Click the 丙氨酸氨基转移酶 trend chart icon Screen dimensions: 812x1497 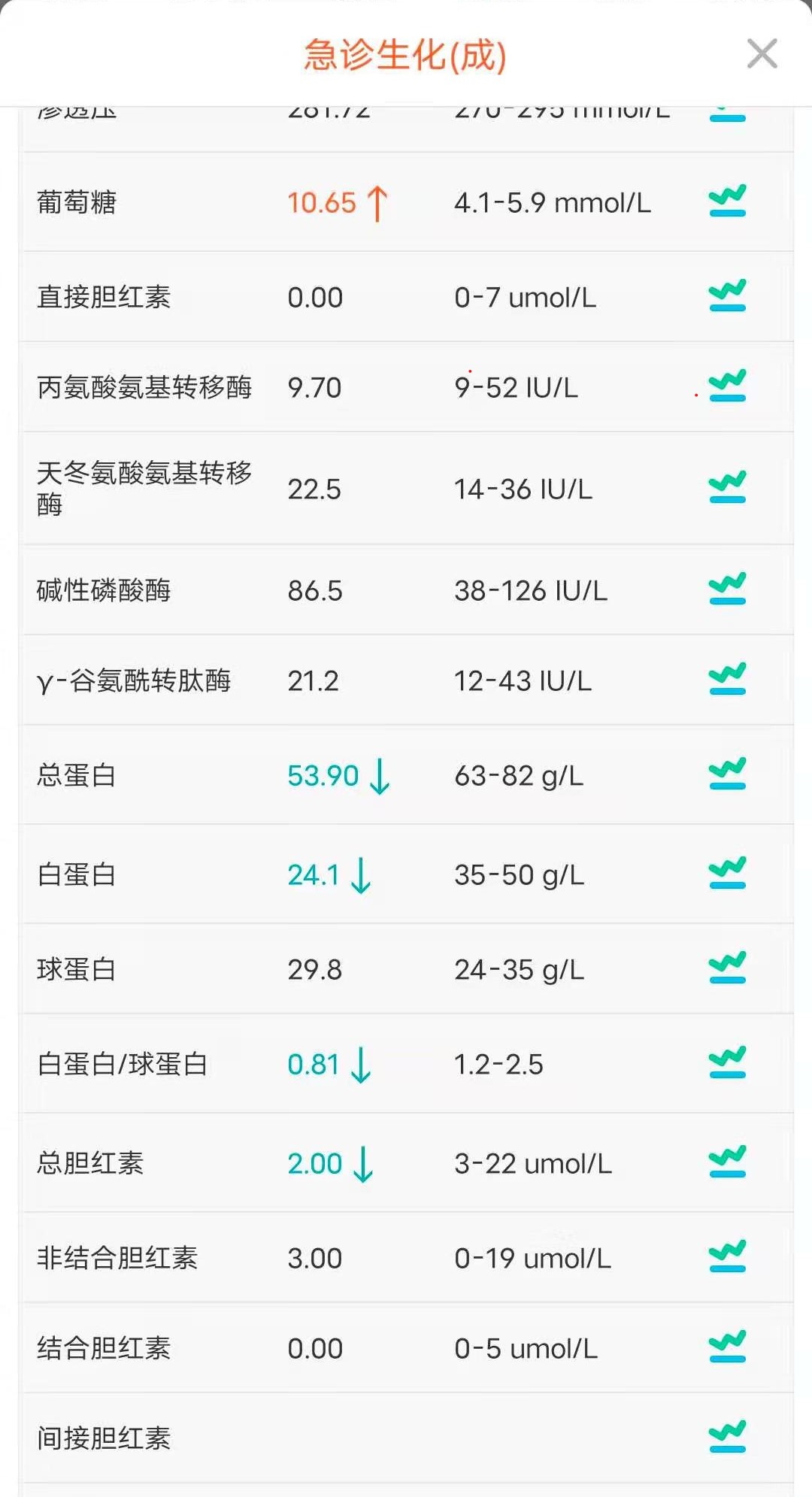[x=728, y=388]
